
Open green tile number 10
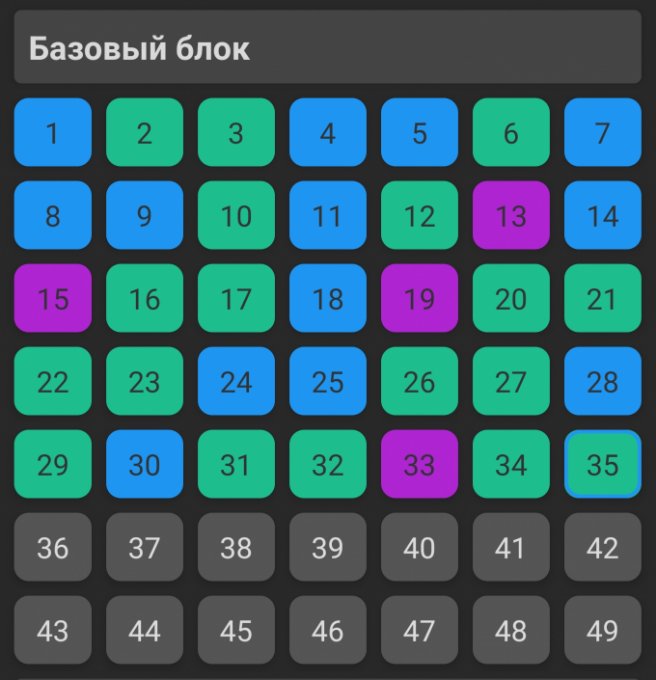click(x=236, y=215)
